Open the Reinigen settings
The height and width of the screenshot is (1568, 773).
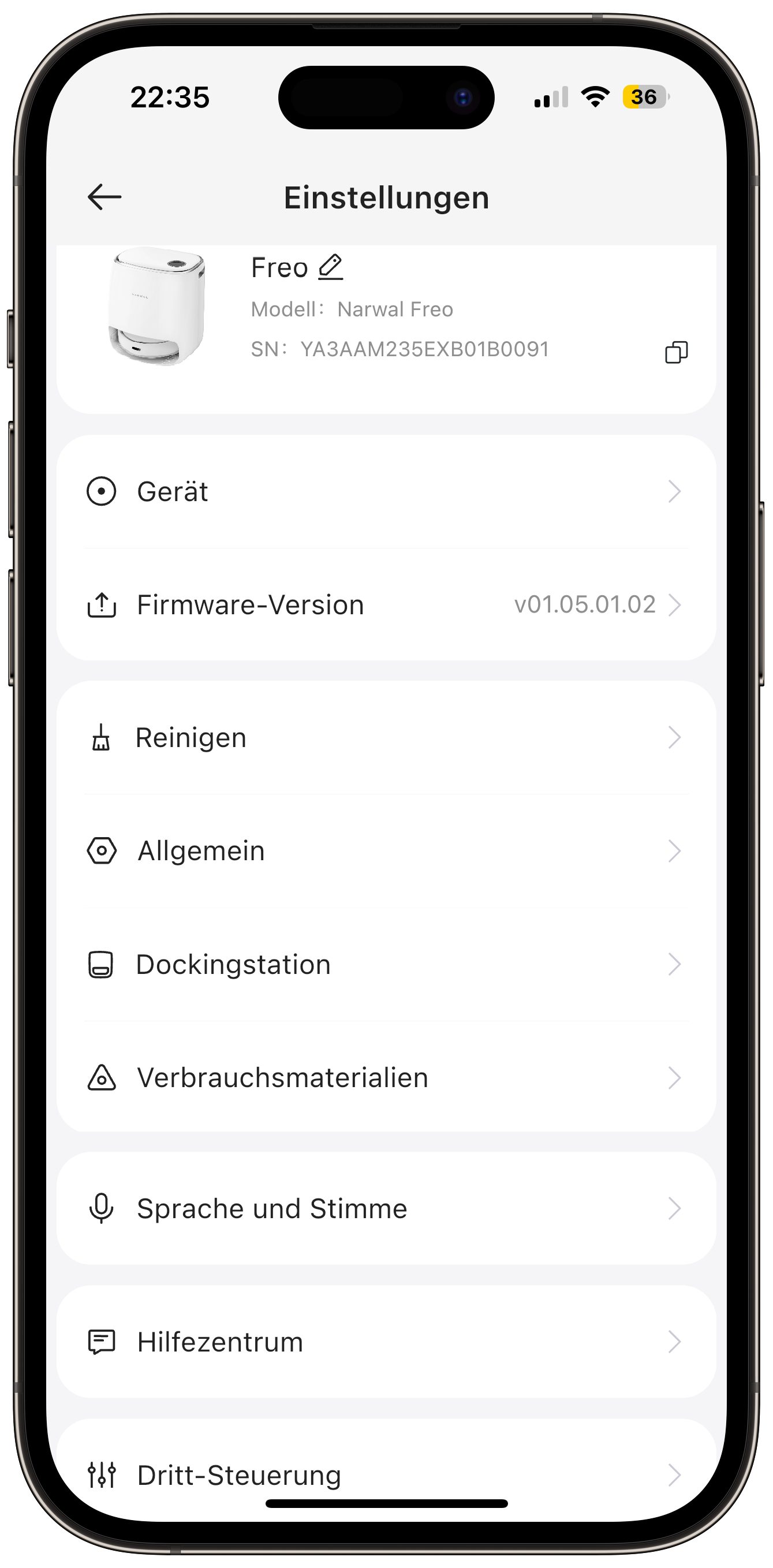click(387, 738)
